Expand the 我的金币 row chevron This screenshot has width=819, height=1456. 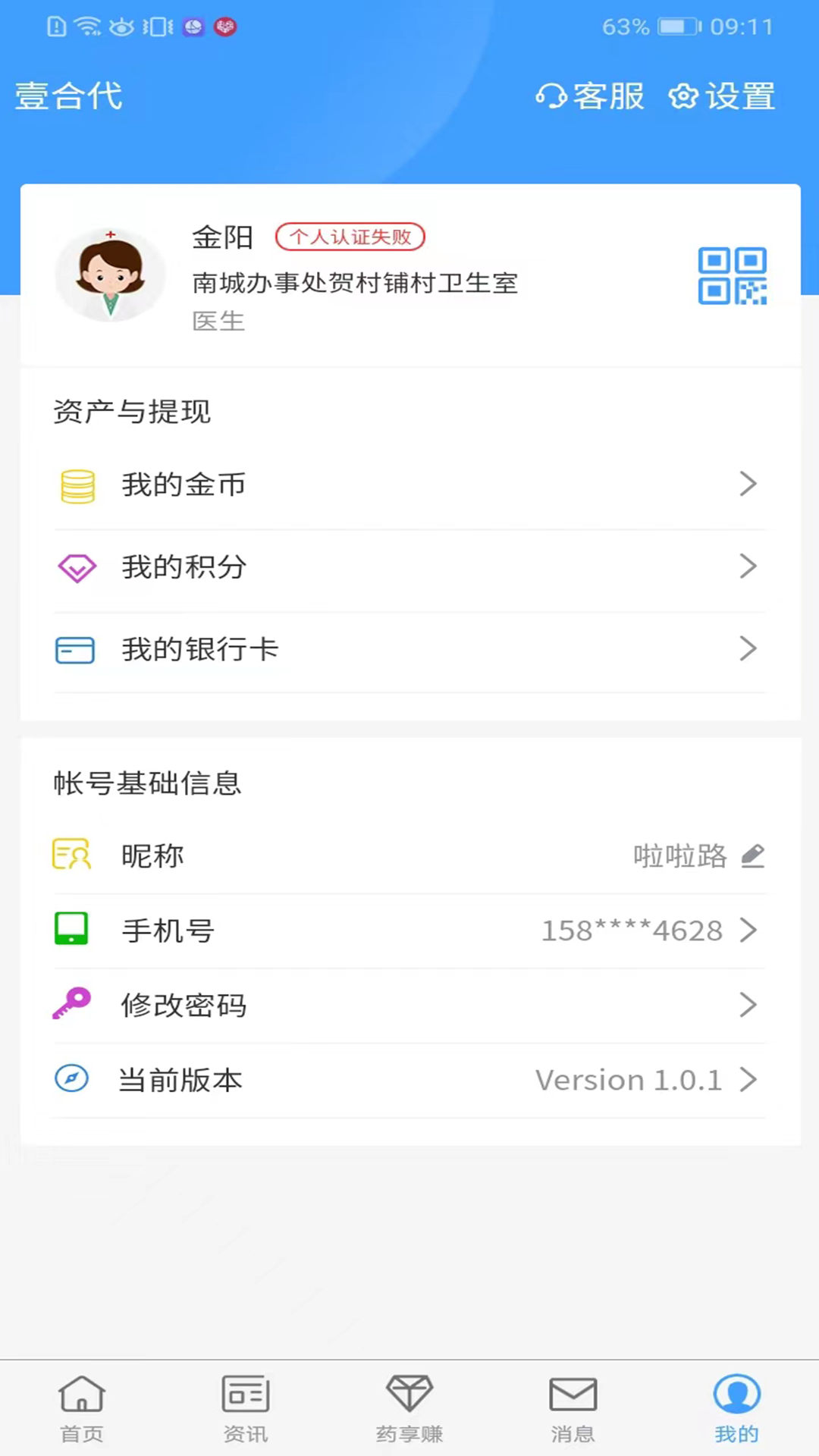[x=749, y=484]
